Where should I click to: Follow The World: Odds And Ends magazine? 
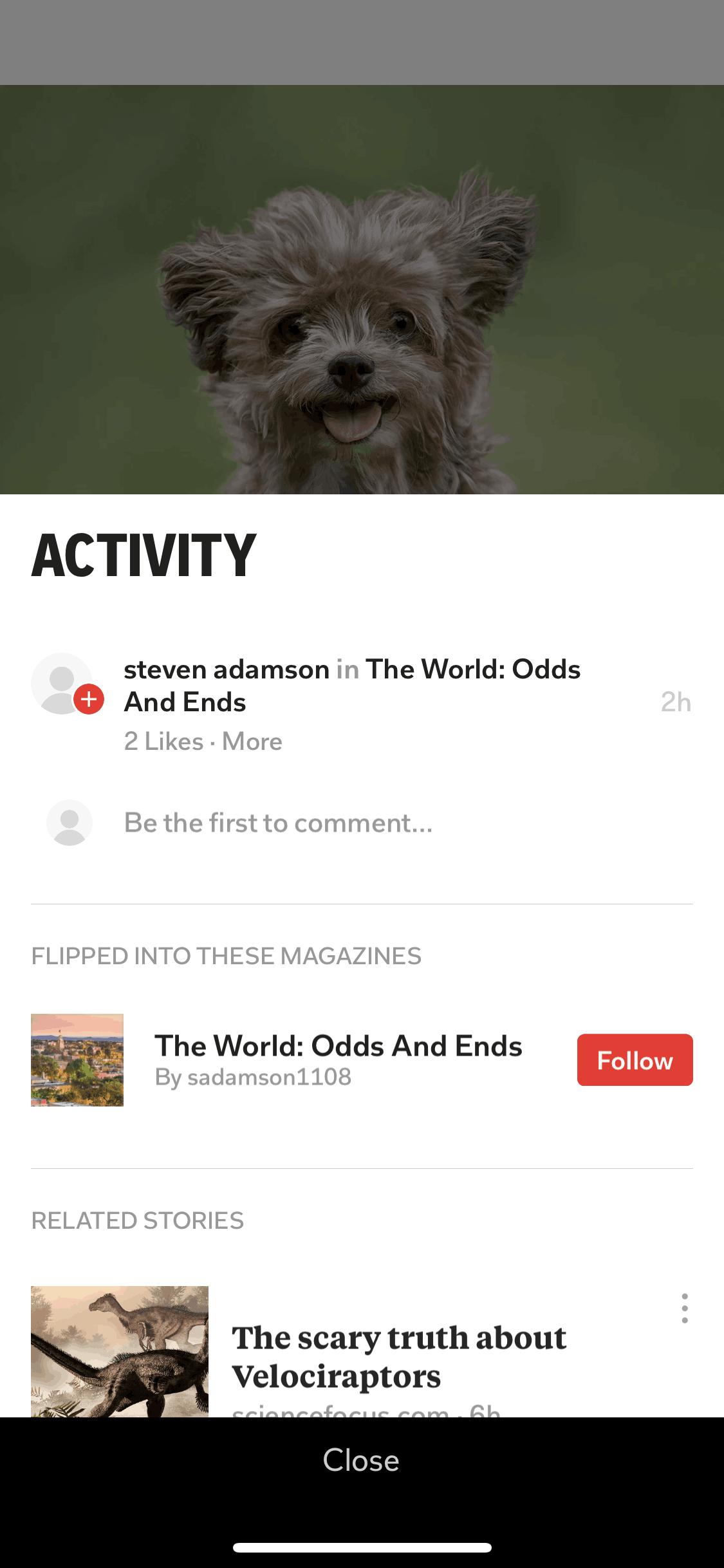pyautogui.click(x=634, y=1060)
